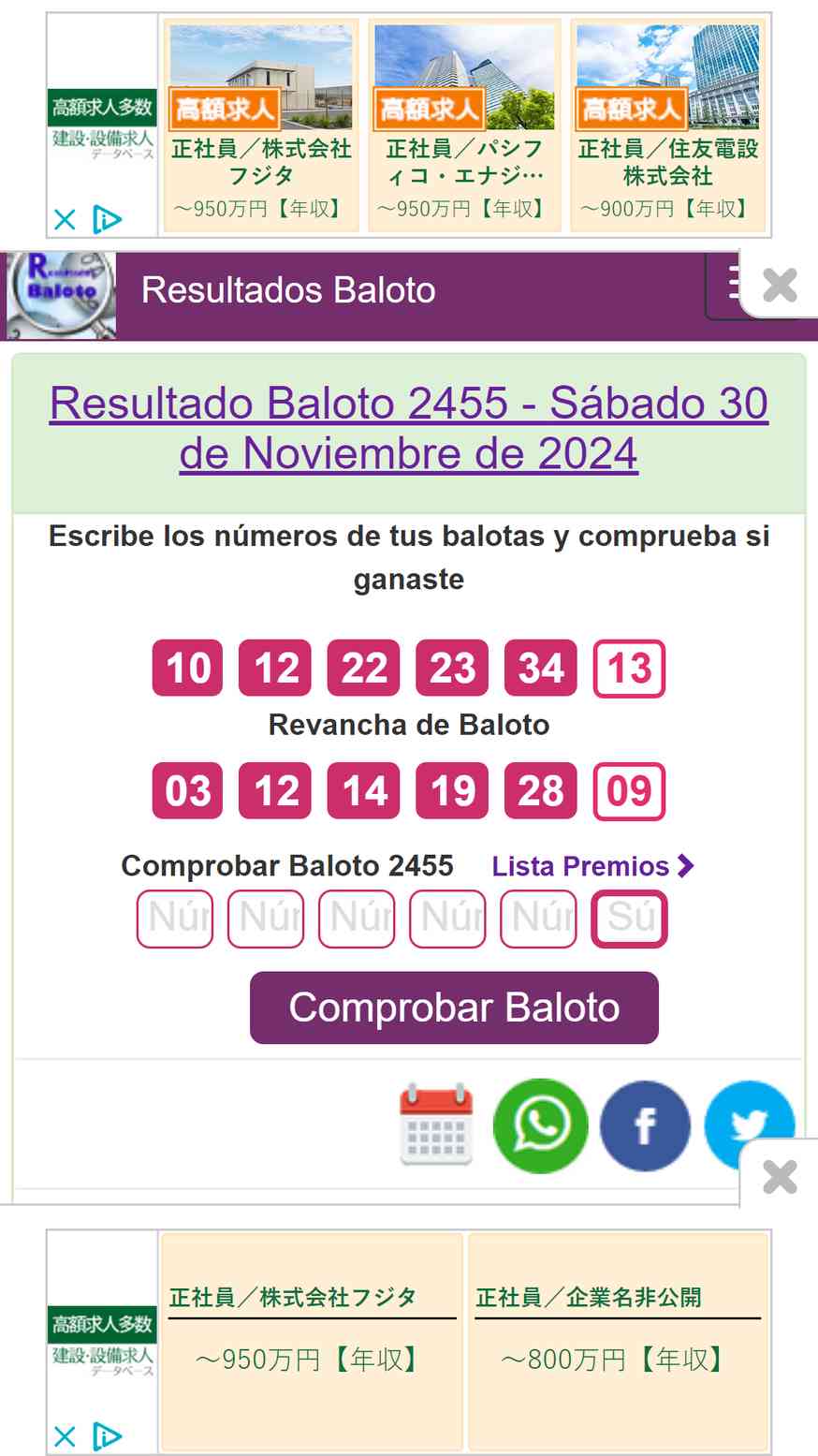Open the calendar icon
818x1456 pixels.
point(436,1125)
